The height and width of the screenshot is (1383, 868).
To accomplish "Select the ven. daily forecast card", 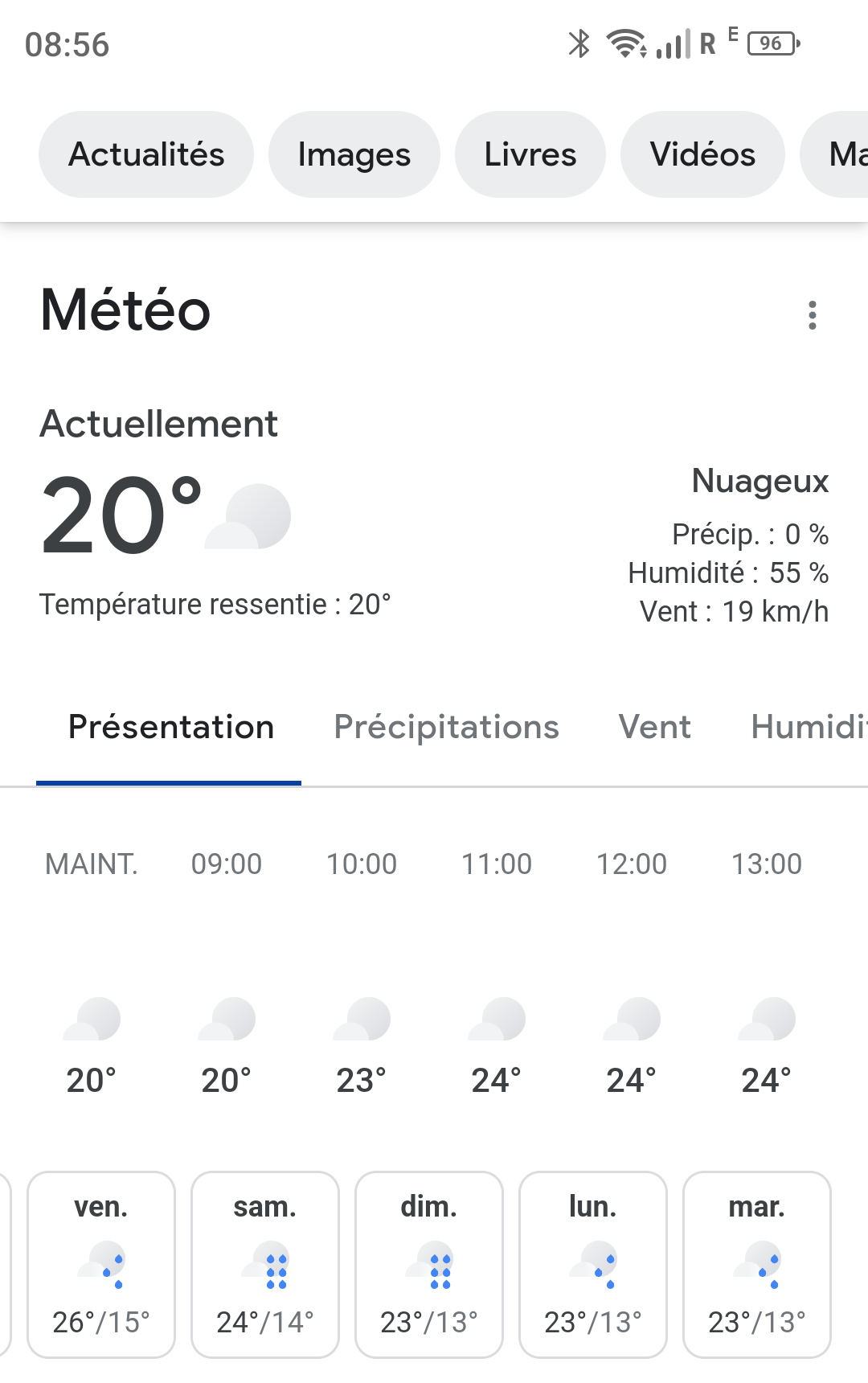I will [101, 1264].
